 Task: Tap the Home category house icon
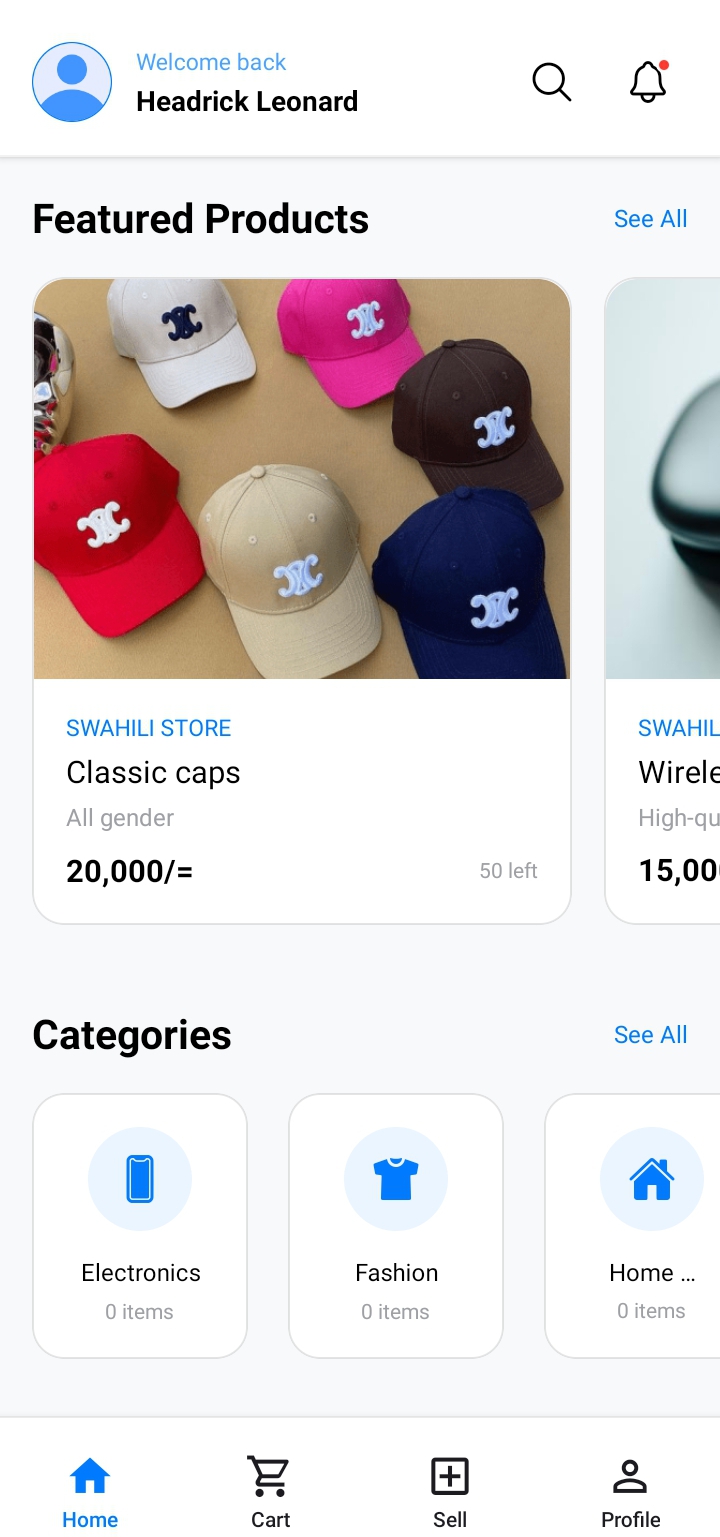[652, 1178]
